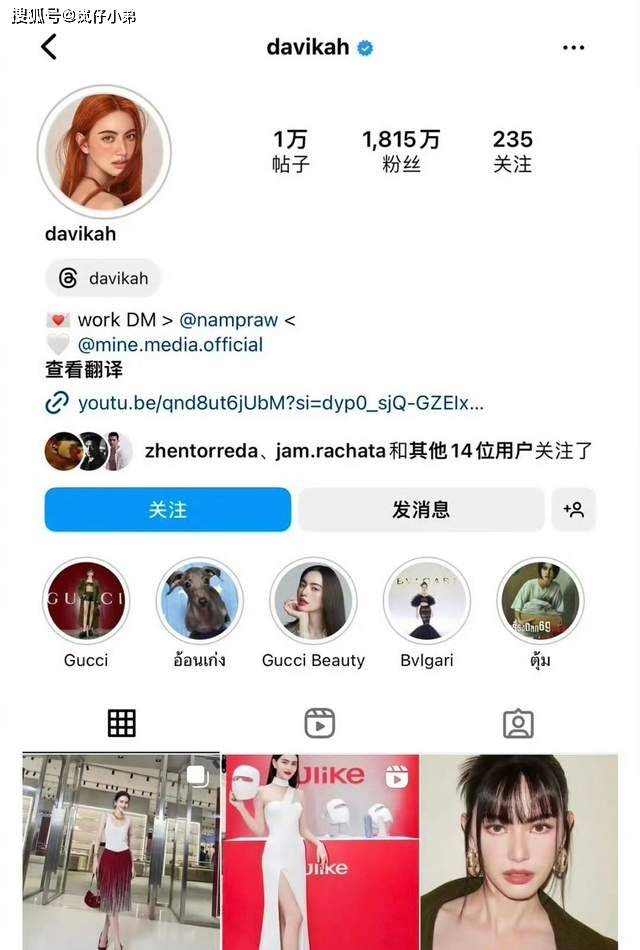Visit the @nampraw mention

click(229, 320)
